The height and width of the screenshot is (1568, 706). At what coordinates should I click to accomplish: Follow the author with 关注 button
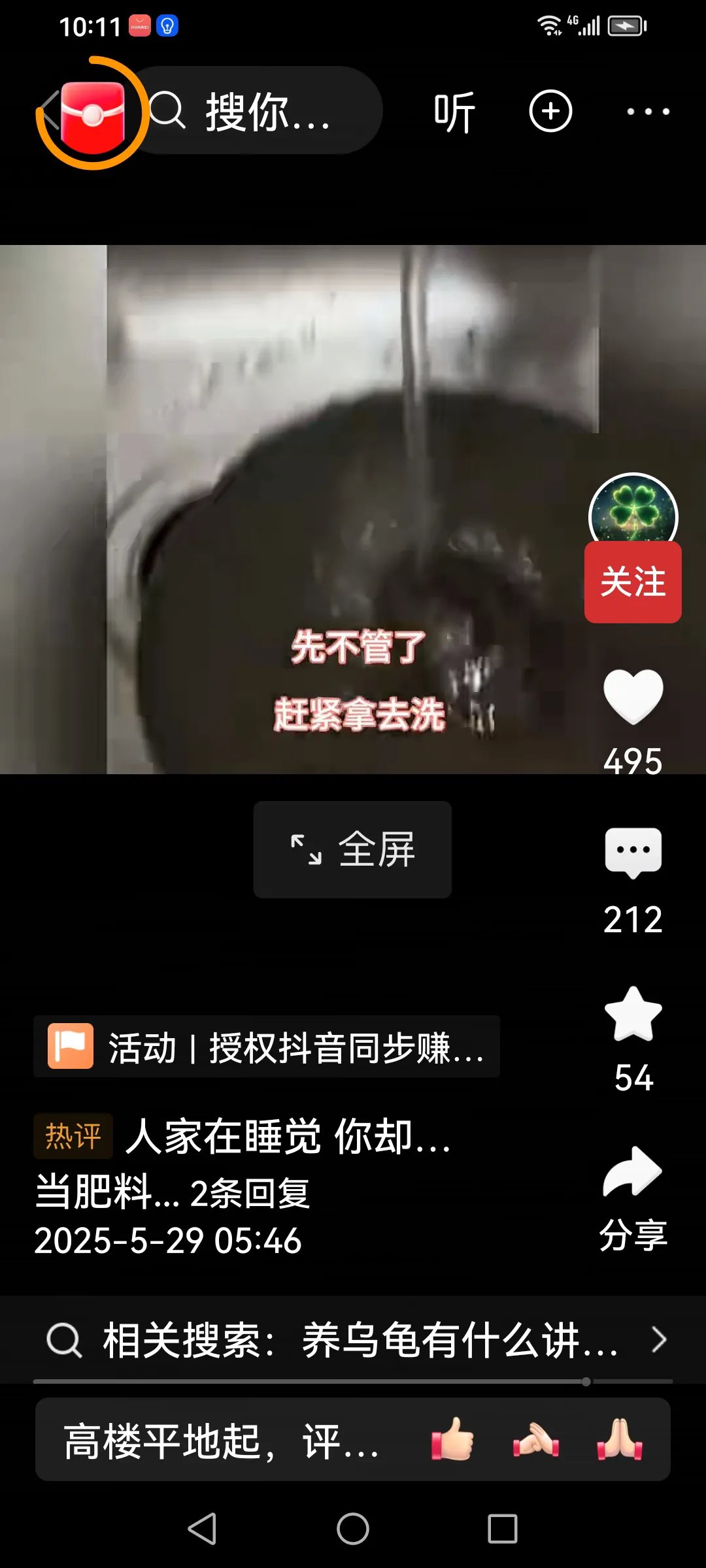tap(633, 582)
